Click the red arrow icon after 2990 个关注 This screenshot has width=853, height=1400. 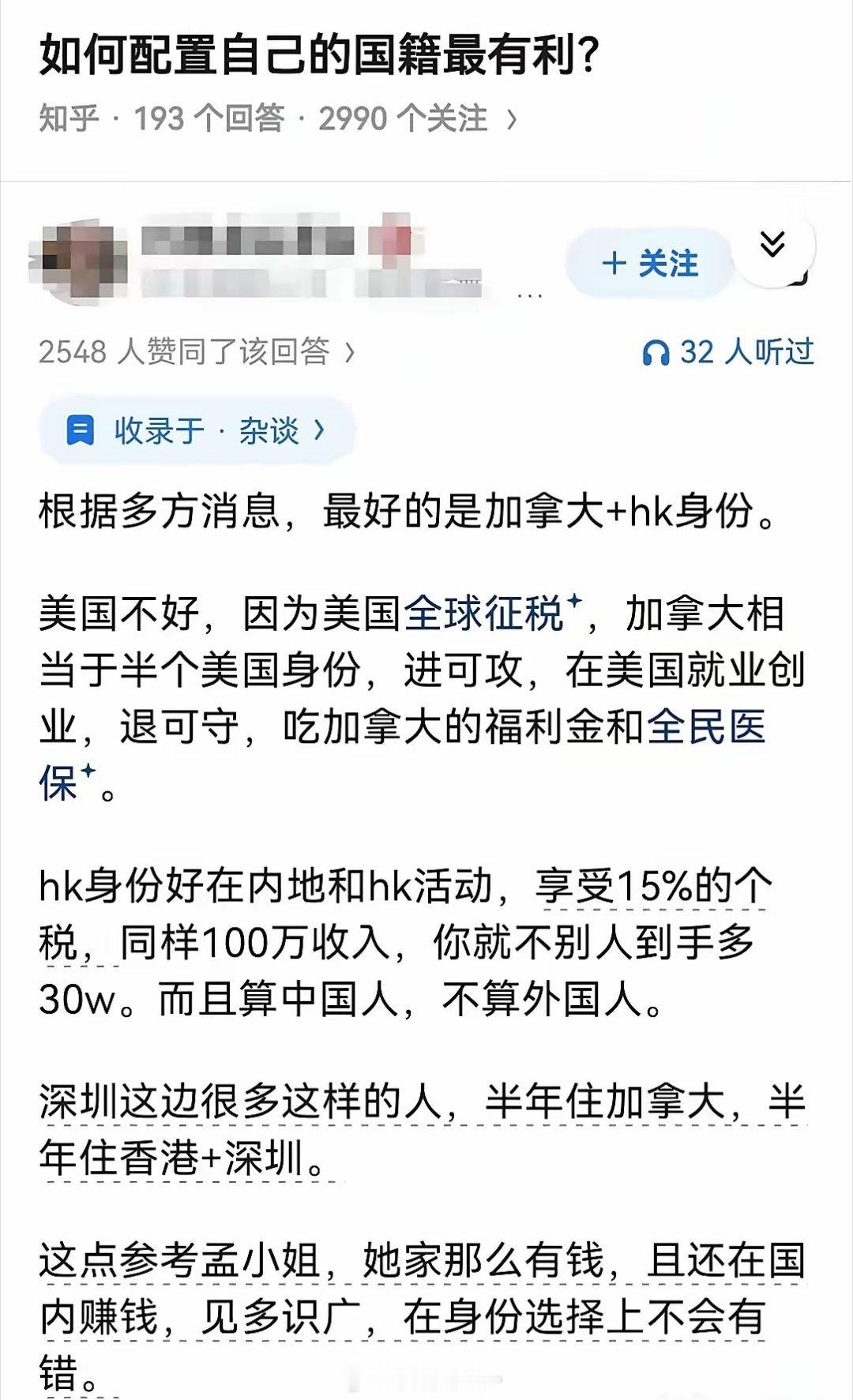[513, 118]
